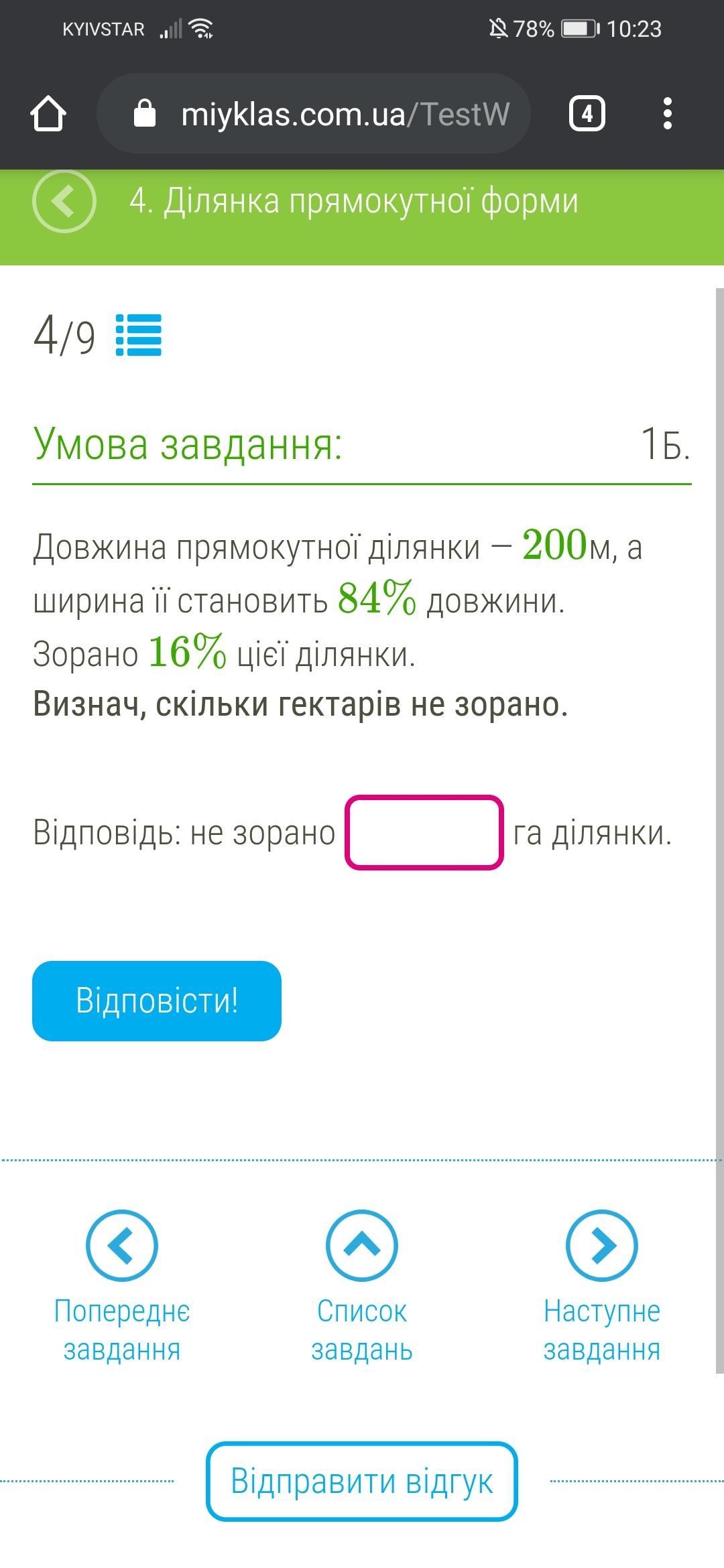Go to Наступне завдання

[x=601, y=1287]
